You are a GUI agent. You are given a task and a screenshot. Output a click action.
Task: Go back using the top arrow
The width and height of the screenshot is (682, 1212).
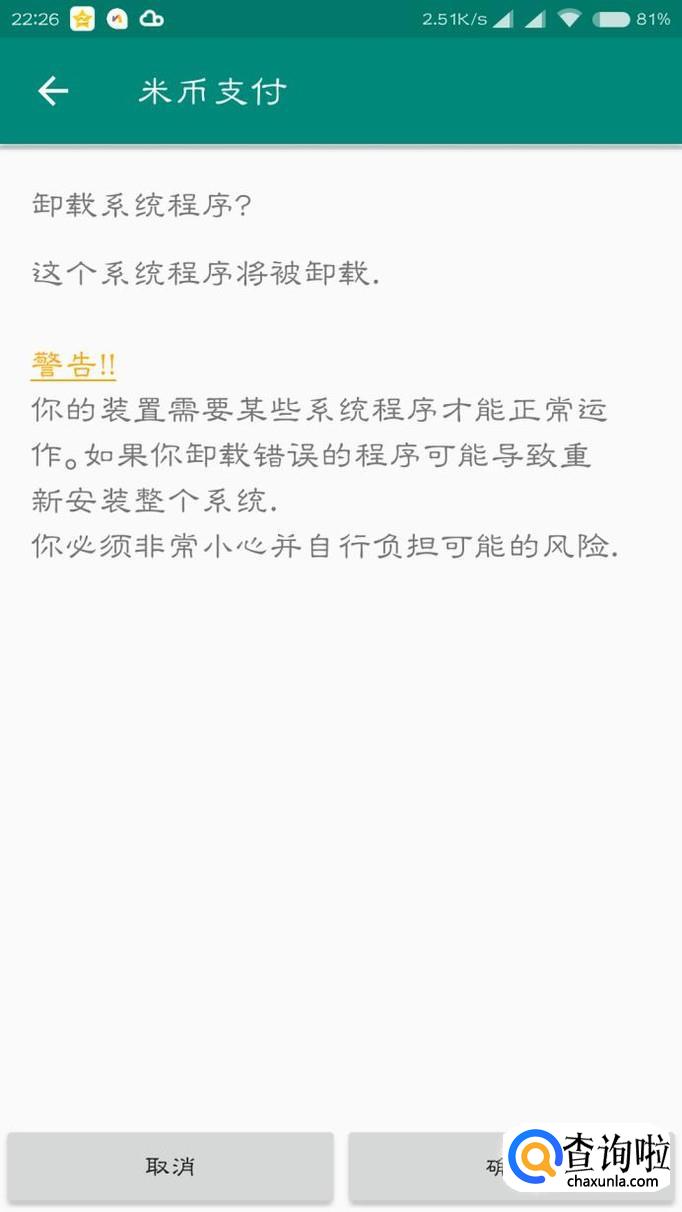pyautogui.click(x=53, y=92)
